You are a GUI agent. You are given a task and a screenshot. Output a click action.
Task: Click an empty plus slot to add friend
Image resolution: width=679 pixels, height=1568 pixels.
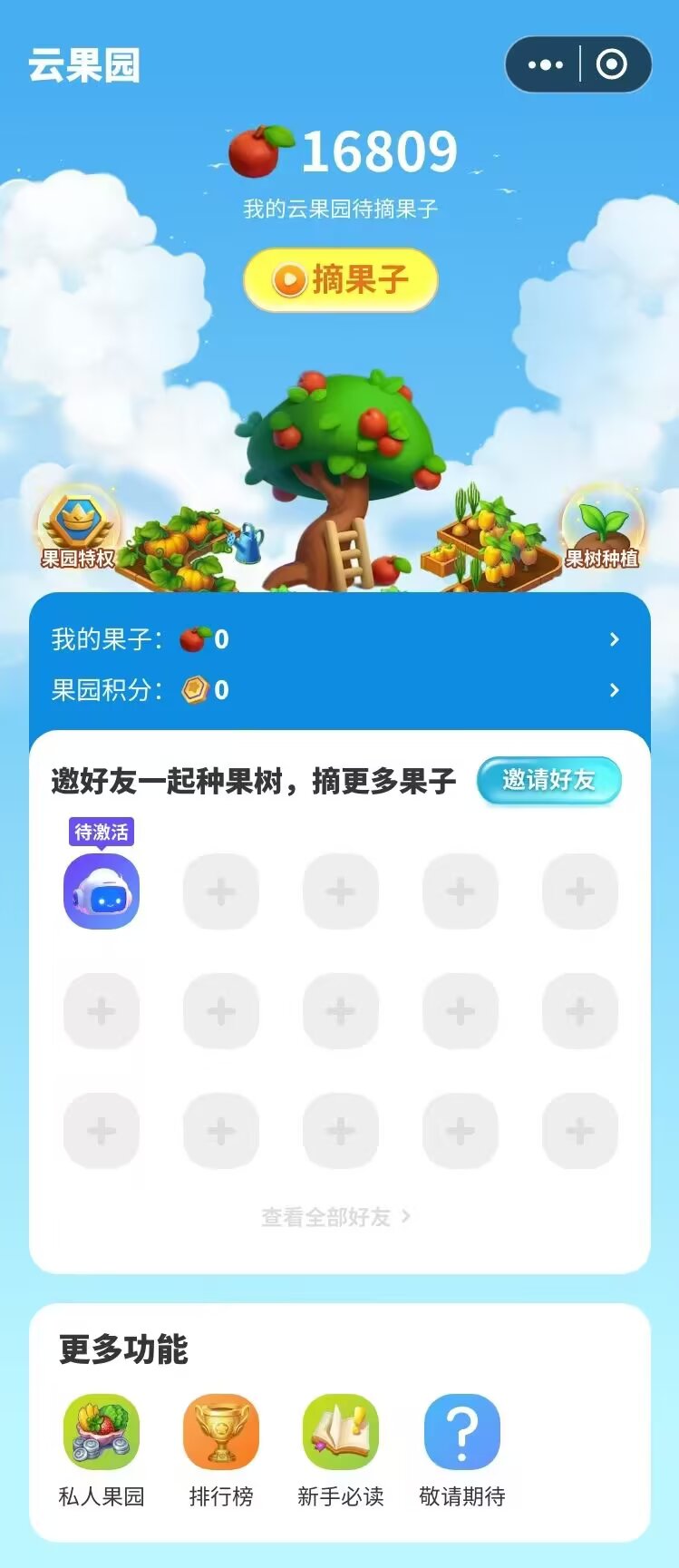click(220, 892)
